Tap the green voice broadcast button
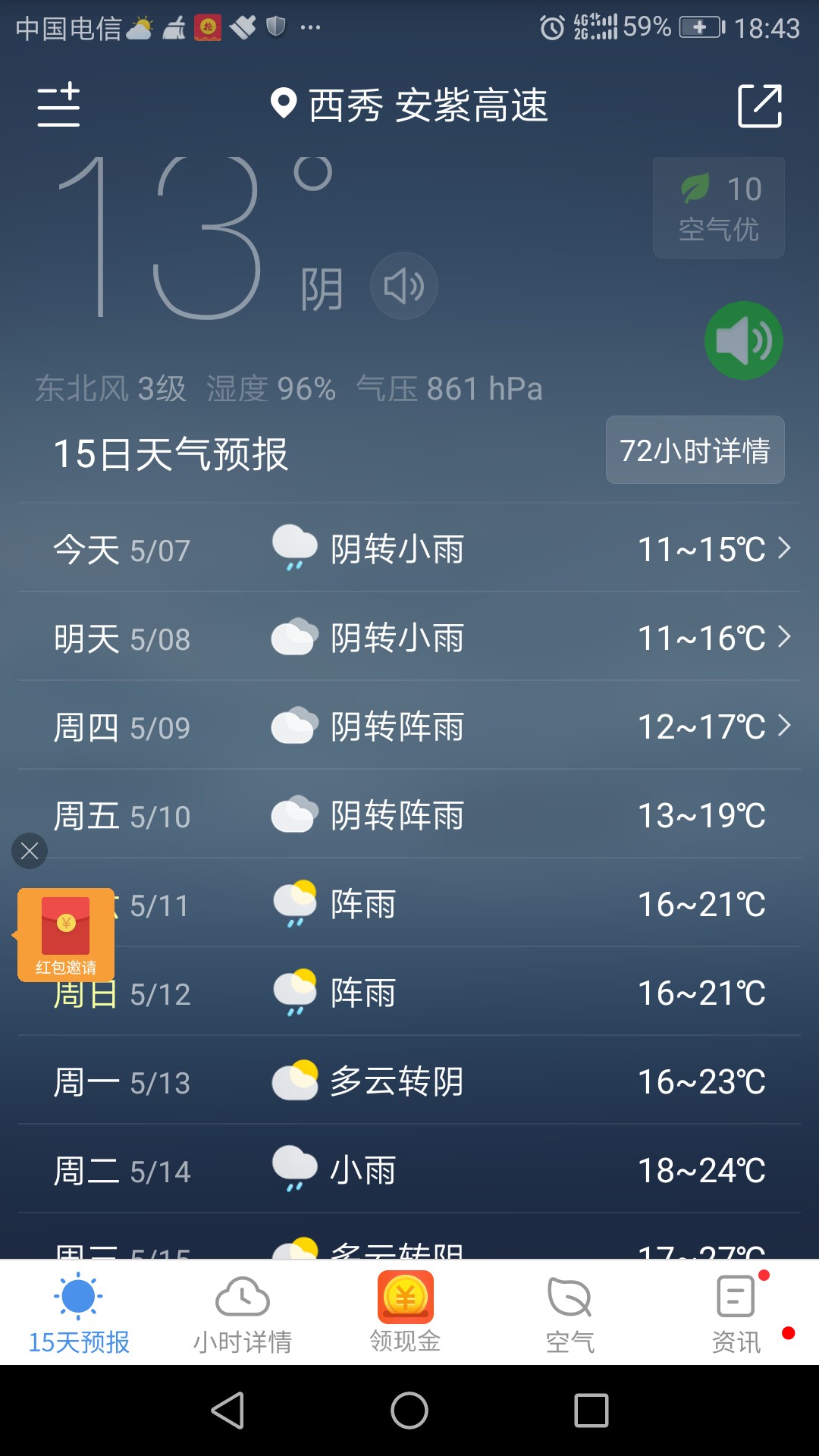The height and width of the screenshot is (1456, 819). (x=744, y=340)
